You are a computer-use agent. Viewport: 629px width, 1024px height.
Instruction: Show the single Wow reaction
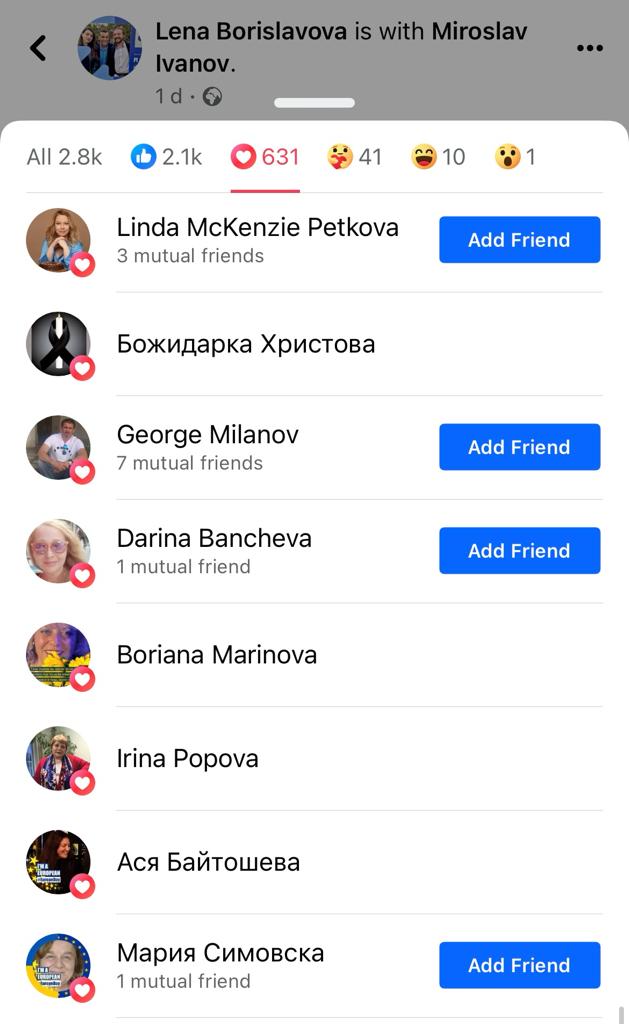pyautogui.click(x=515, y=157)
